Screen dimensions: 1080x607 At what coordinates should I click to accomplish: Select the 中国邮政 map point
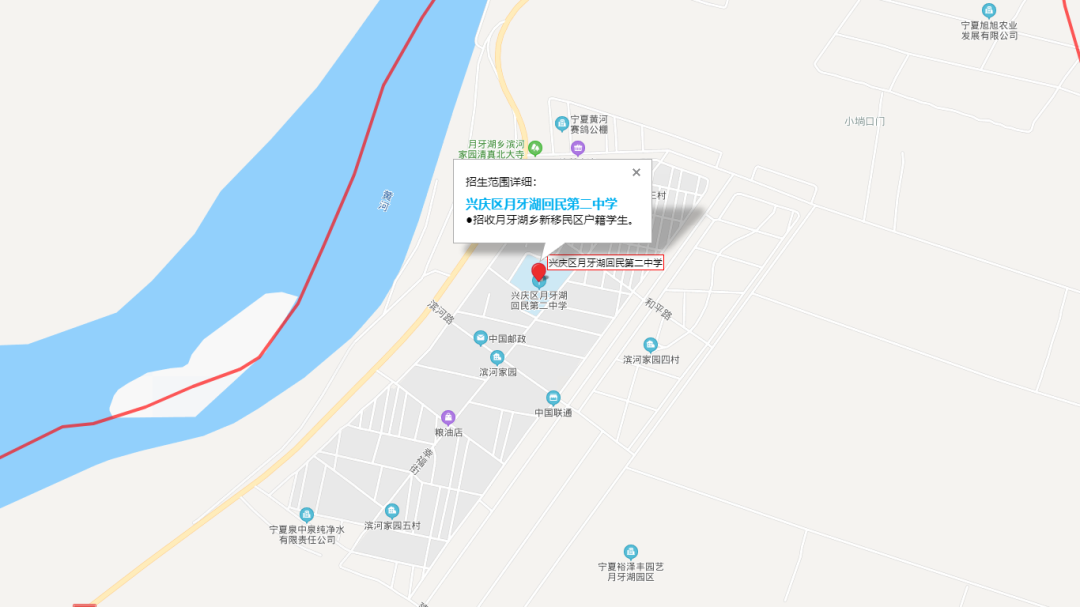[x=481, y=338]
